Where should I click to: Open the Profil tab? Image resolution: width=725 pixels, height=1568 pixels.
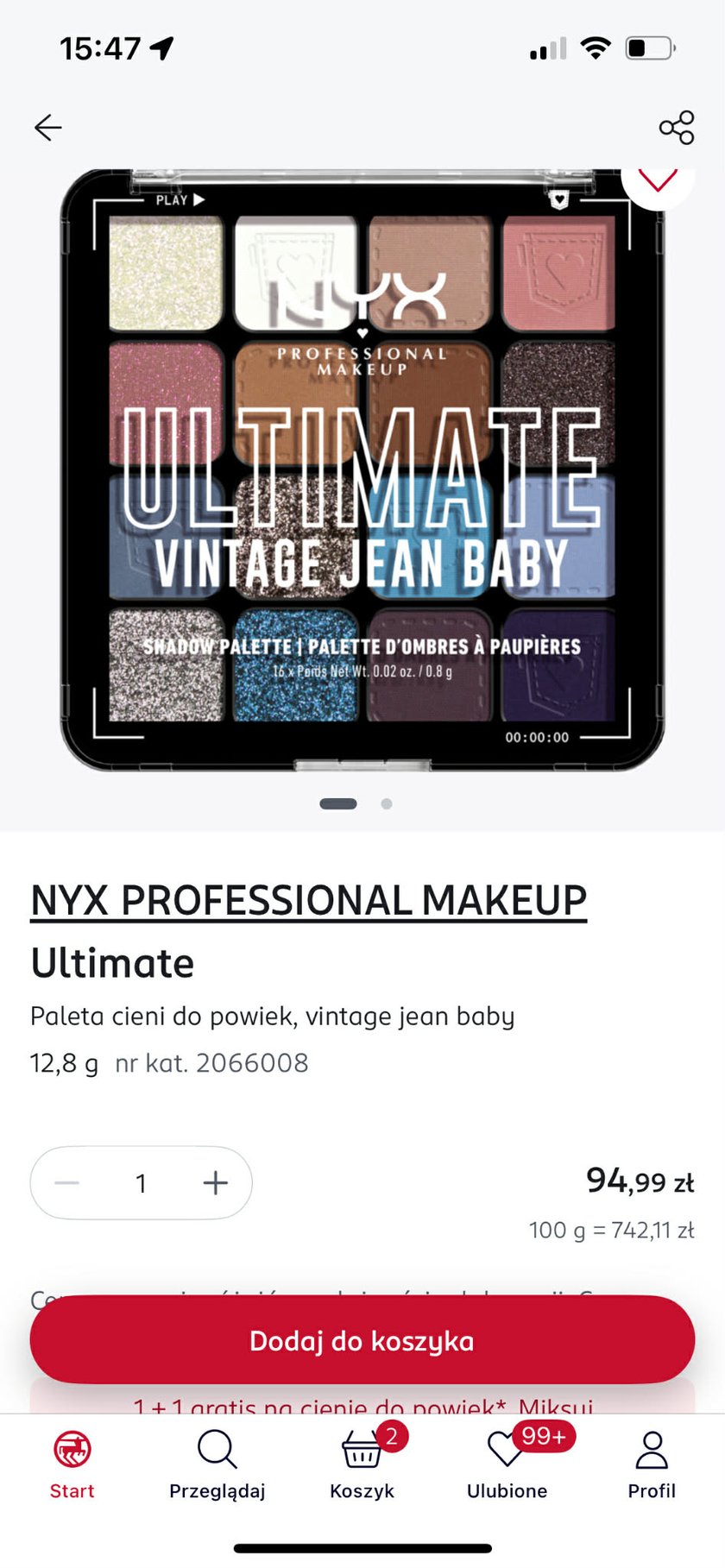coord(652,1465)
